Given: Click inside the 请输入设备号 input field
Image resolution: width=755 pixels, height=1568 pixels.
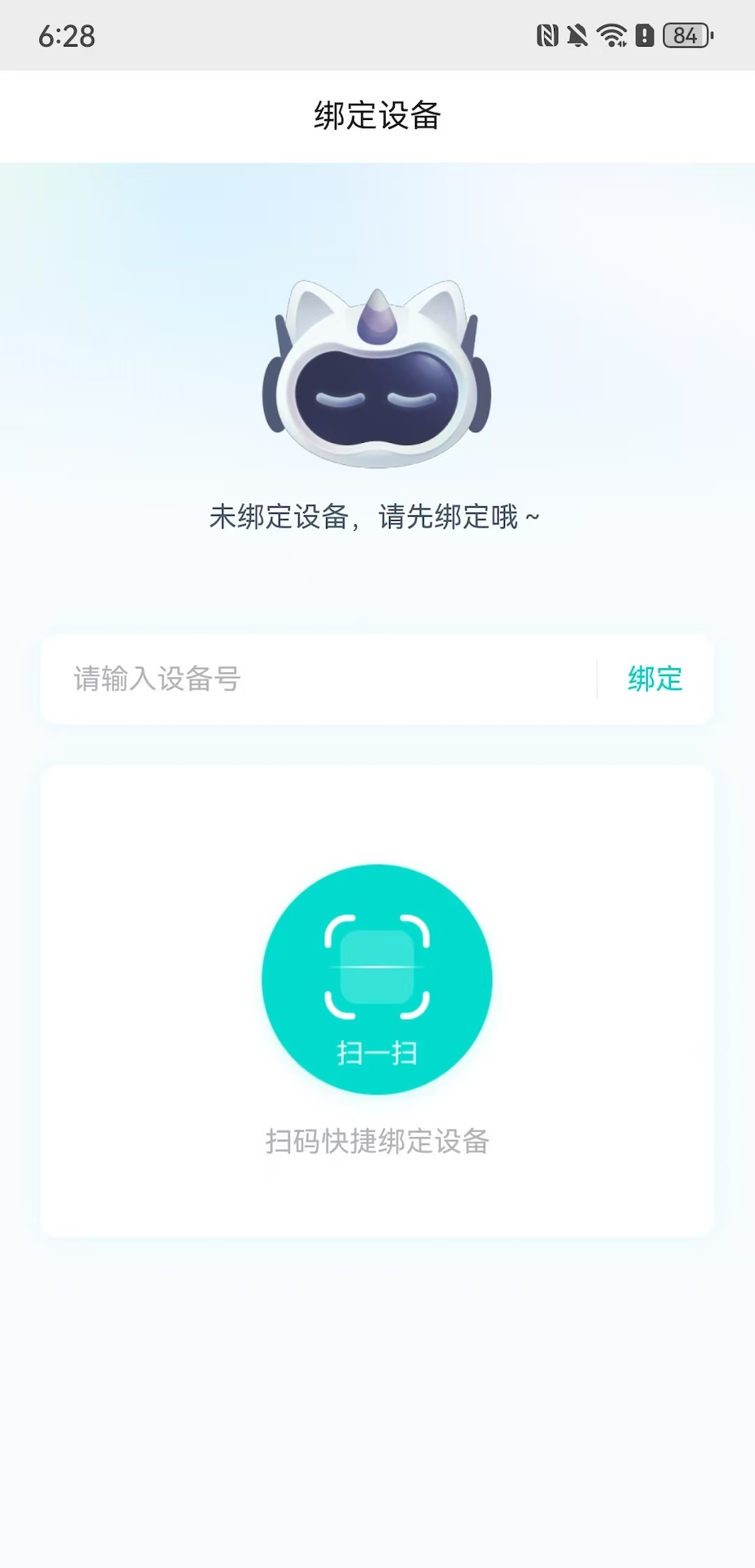Looking at the screenshot, I should [x=245, y=679].
